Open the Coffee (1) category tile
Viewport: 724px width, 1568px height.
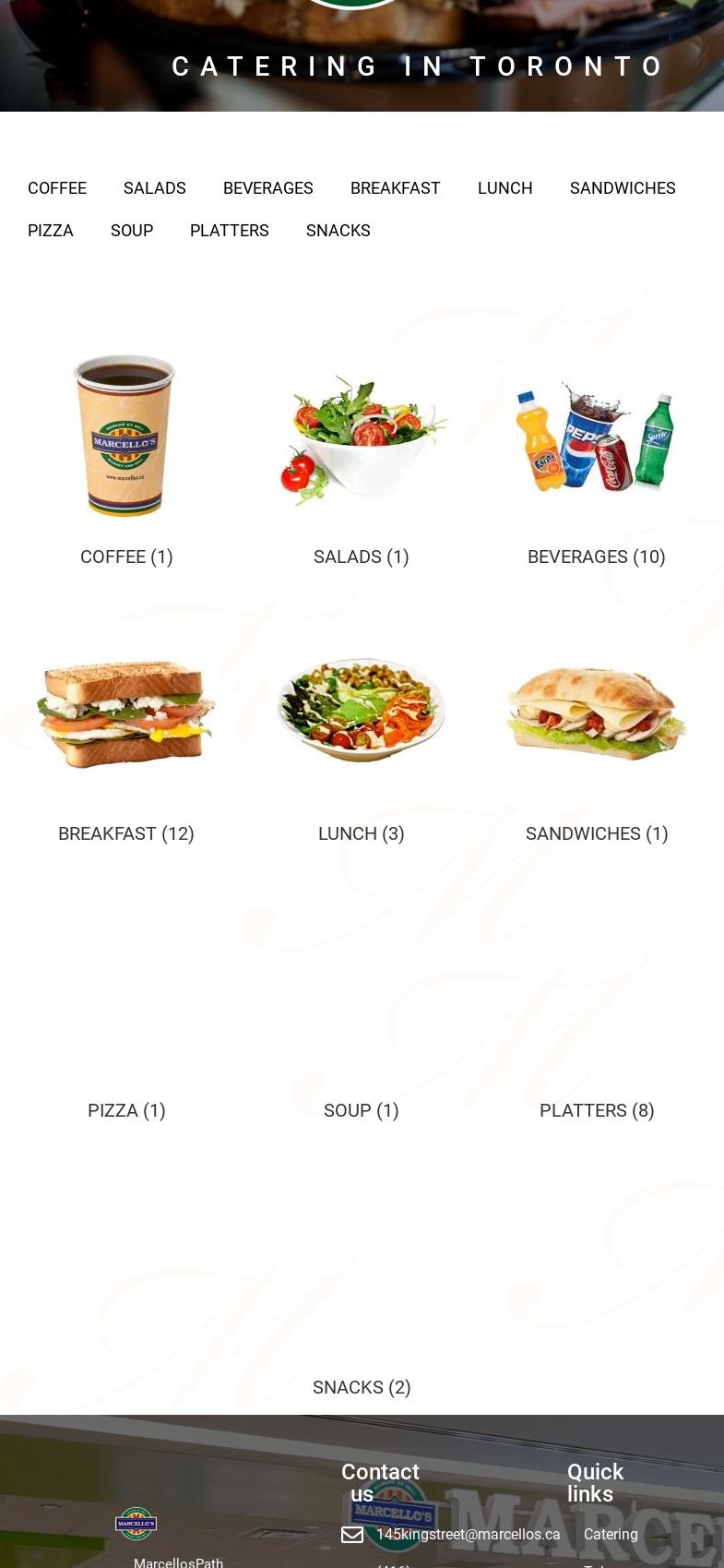[126, 457]
